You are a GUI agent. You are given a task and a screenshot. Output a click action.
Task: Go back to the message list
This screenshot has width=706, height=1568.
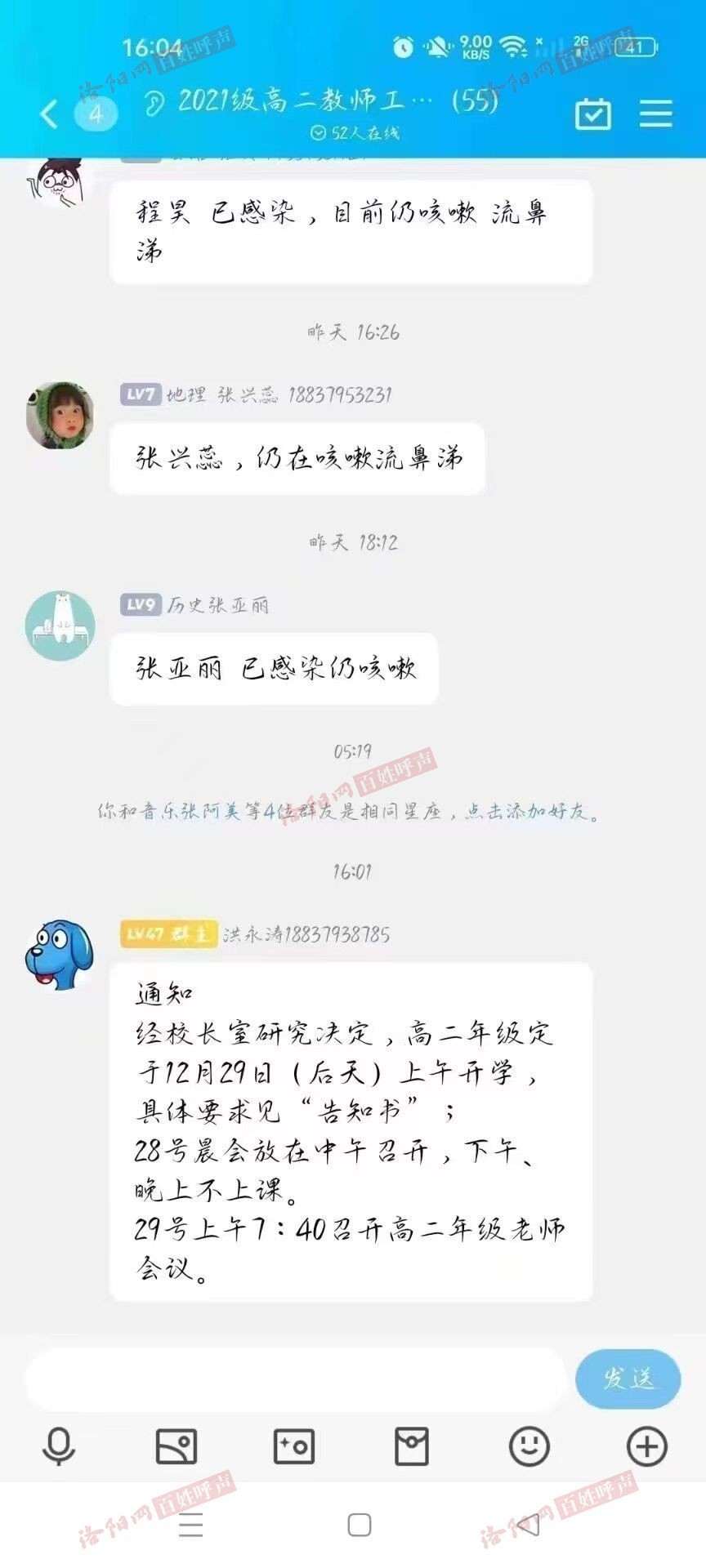(x=49, y=114)
